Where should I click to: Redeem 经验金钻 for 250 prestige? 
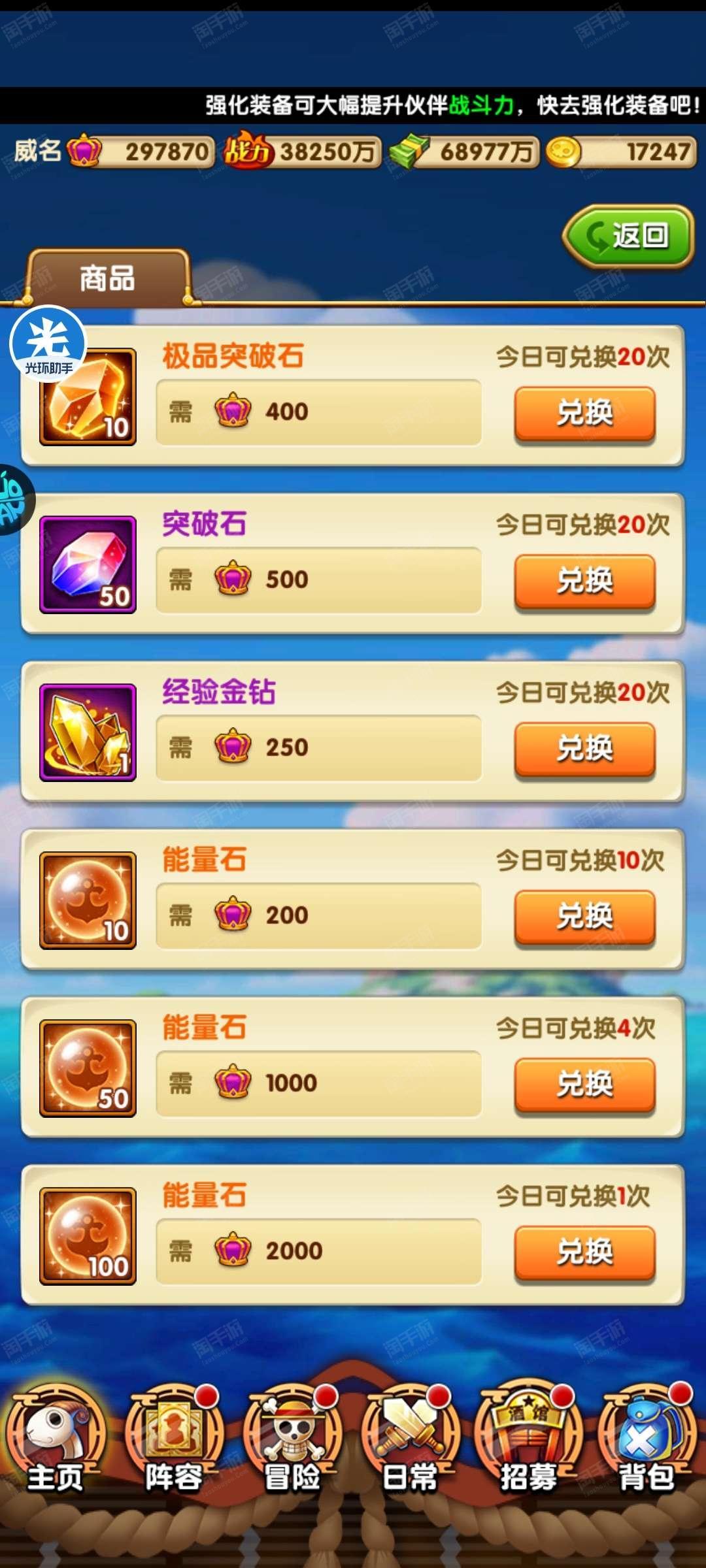(585, 749)
